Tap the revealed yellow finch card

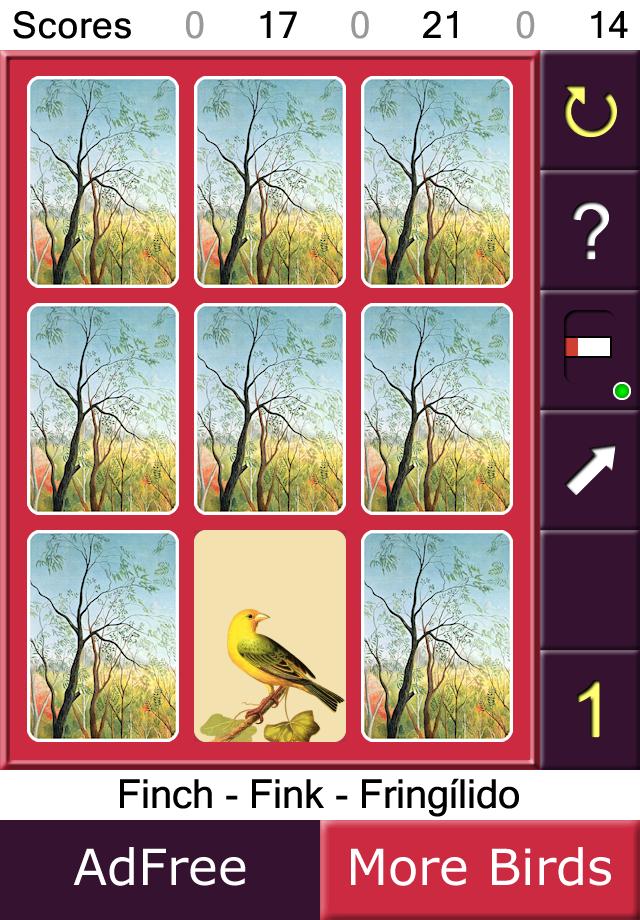pos(270,635)
